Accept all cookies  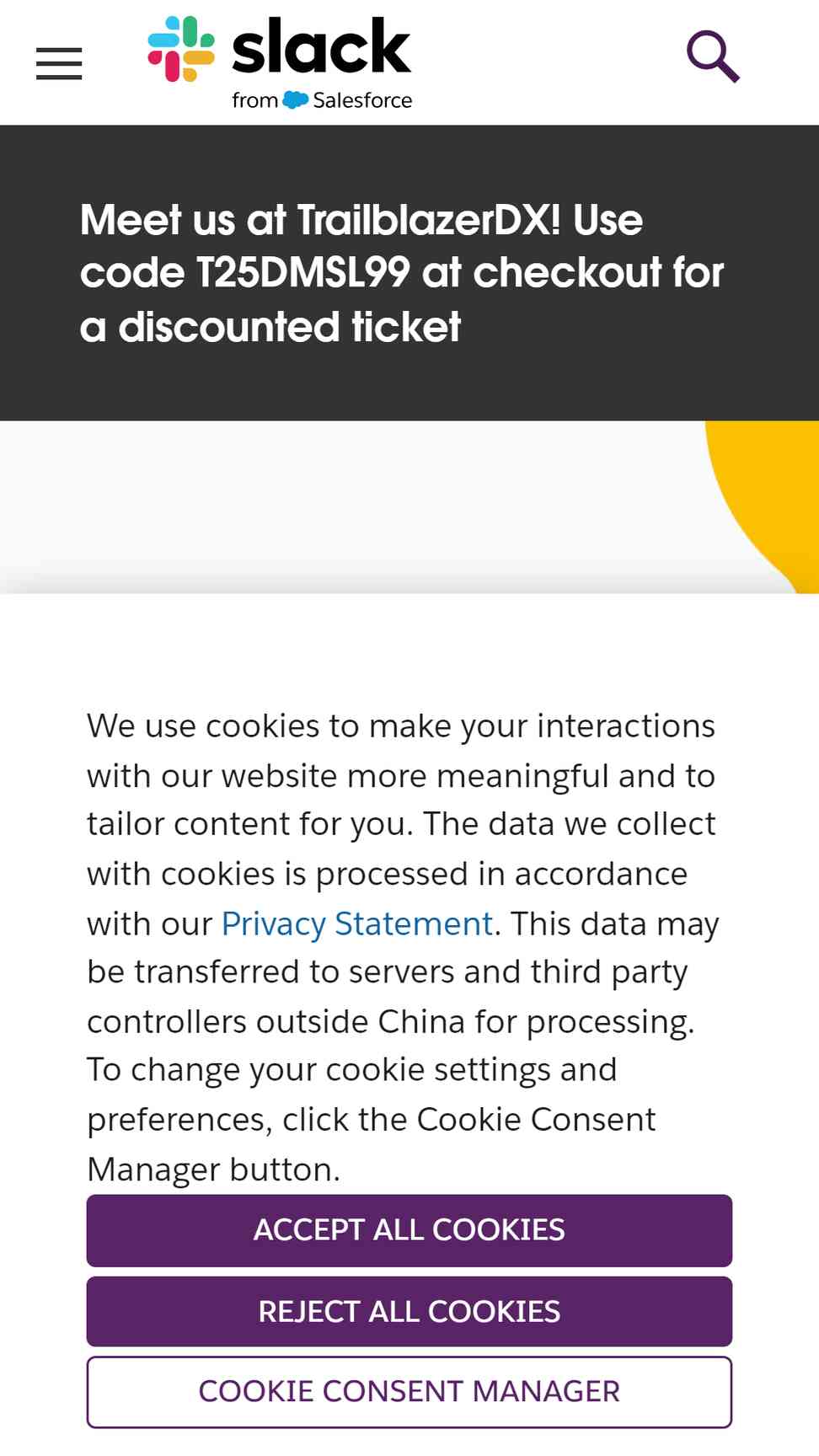409,1230
